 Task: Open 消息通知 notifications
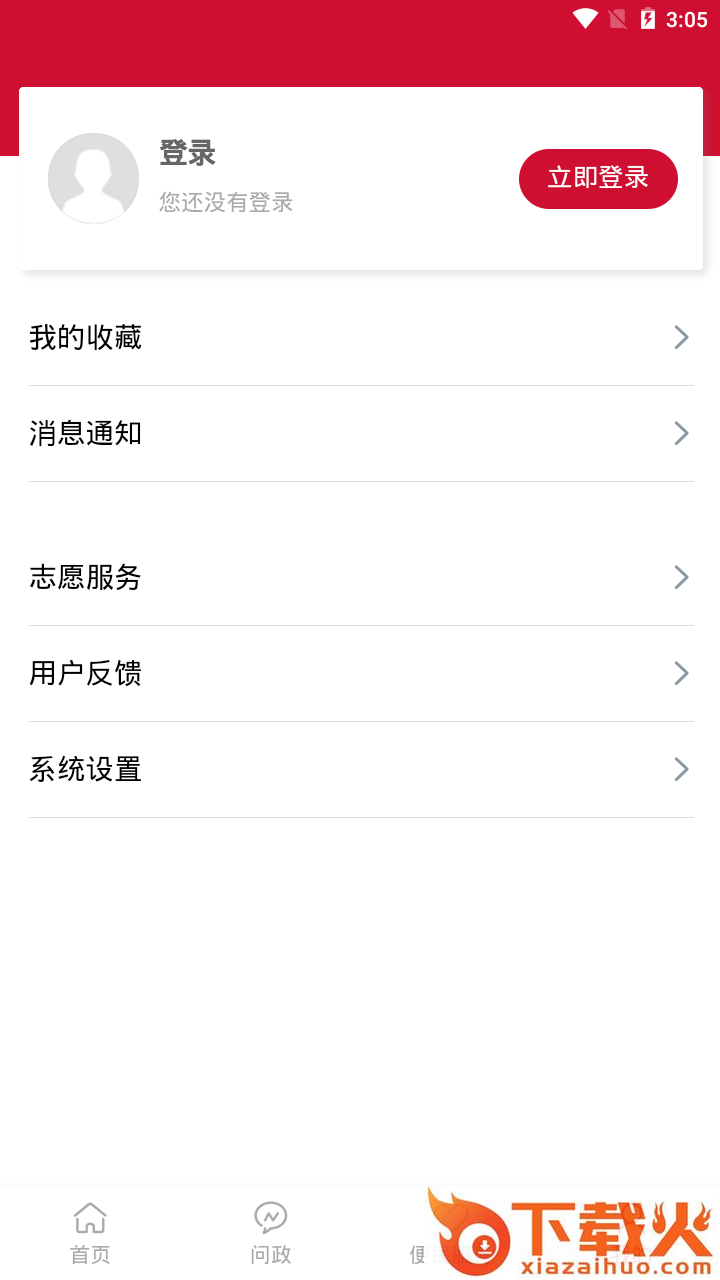pos(360,434)
